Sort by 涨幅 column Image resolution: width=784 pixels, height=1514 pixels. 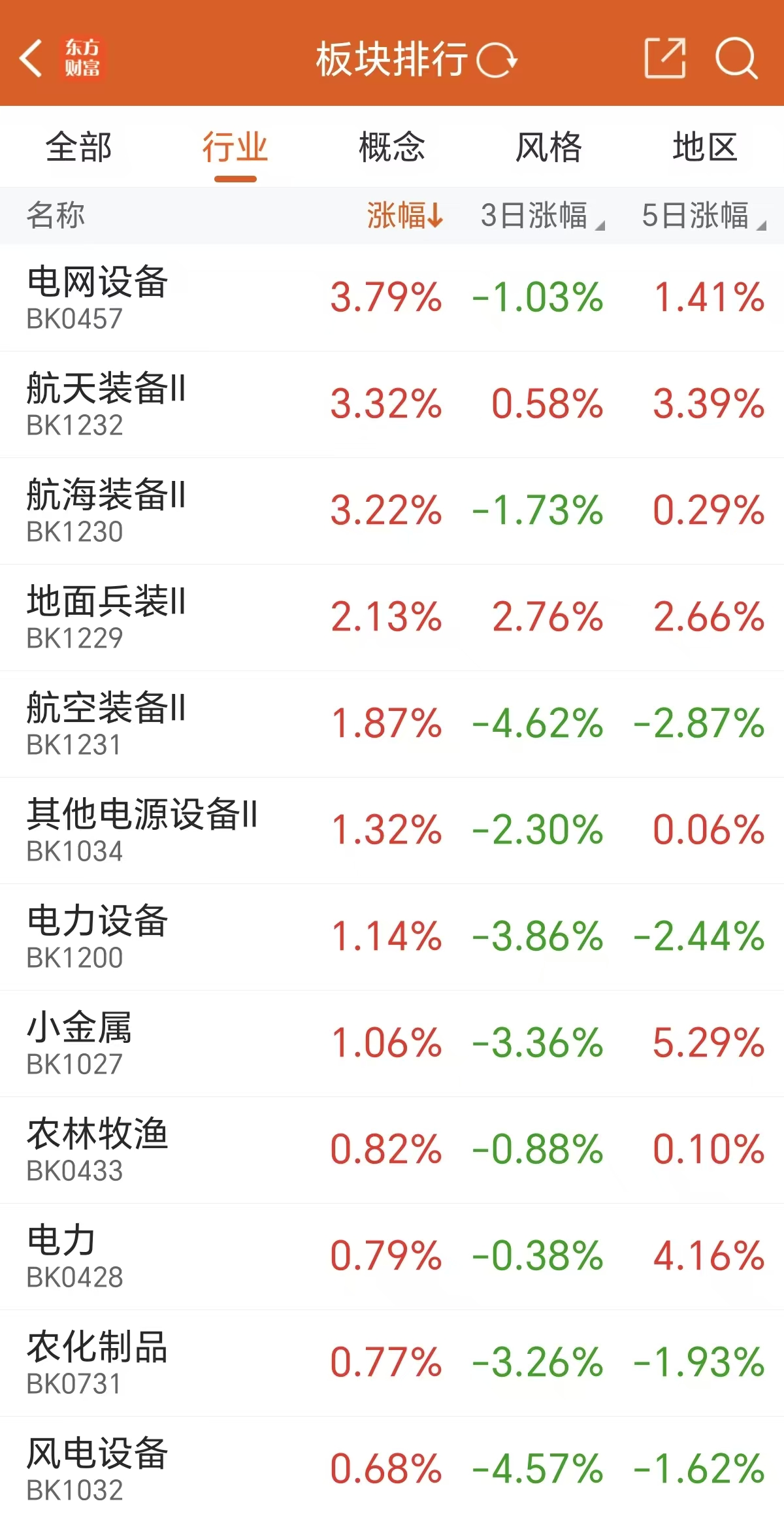[x=404, y=216]
